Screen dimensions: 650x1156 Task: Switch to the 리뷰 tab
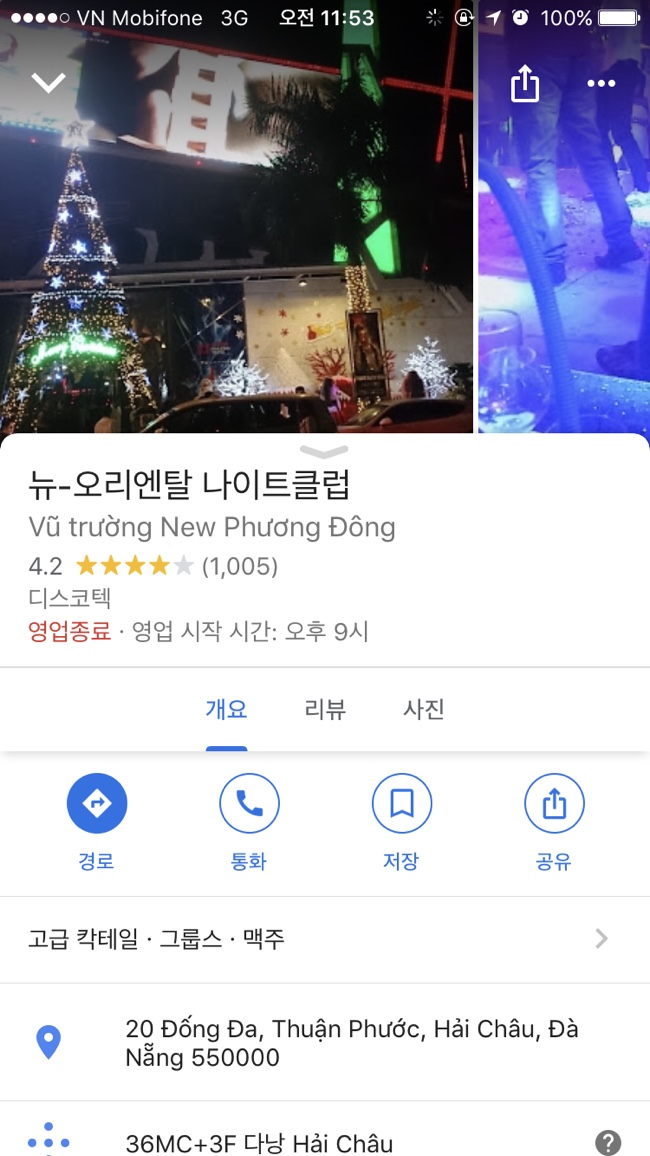325,710
